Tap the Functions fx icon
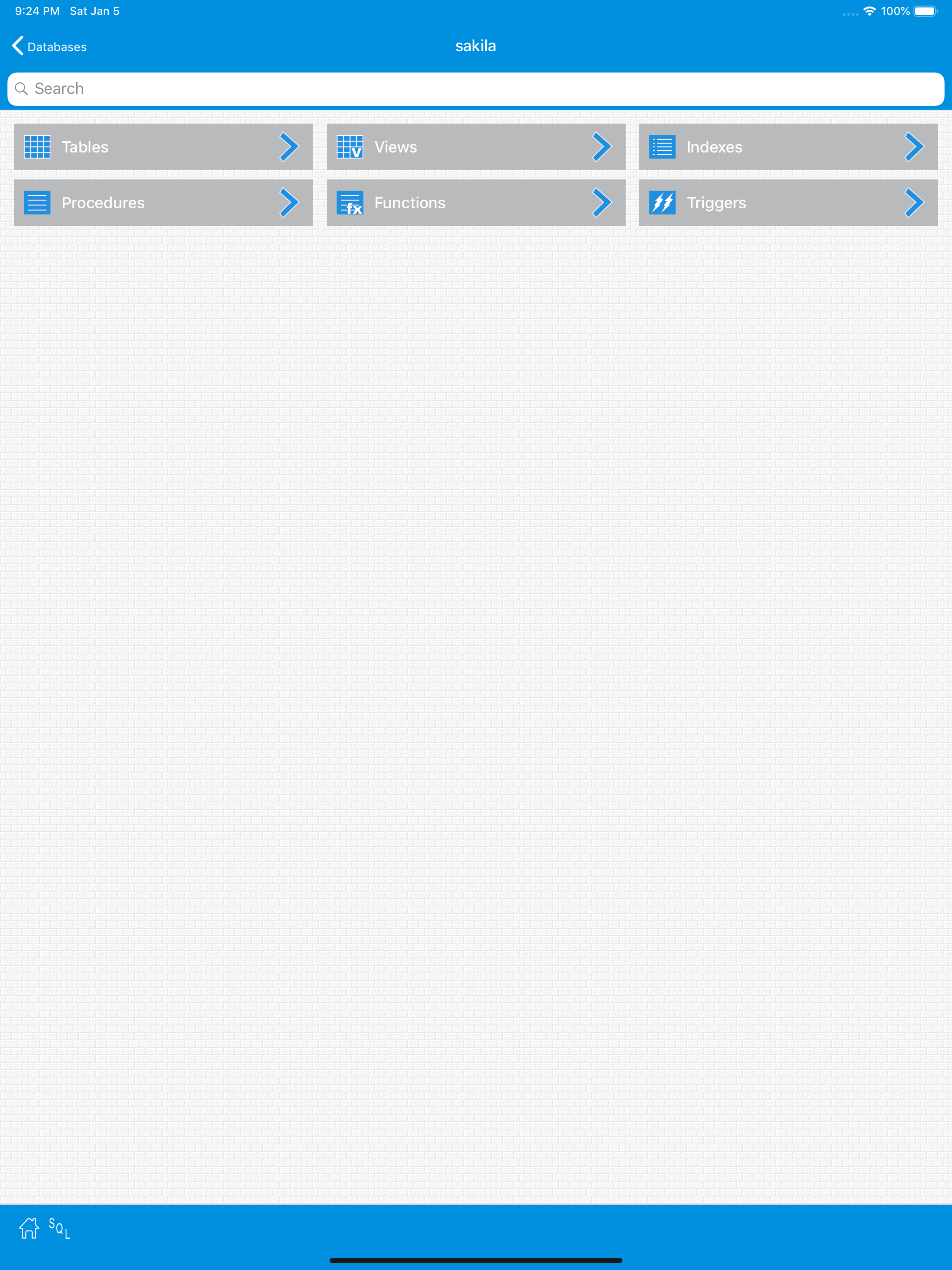 click(x=350, y=203)
